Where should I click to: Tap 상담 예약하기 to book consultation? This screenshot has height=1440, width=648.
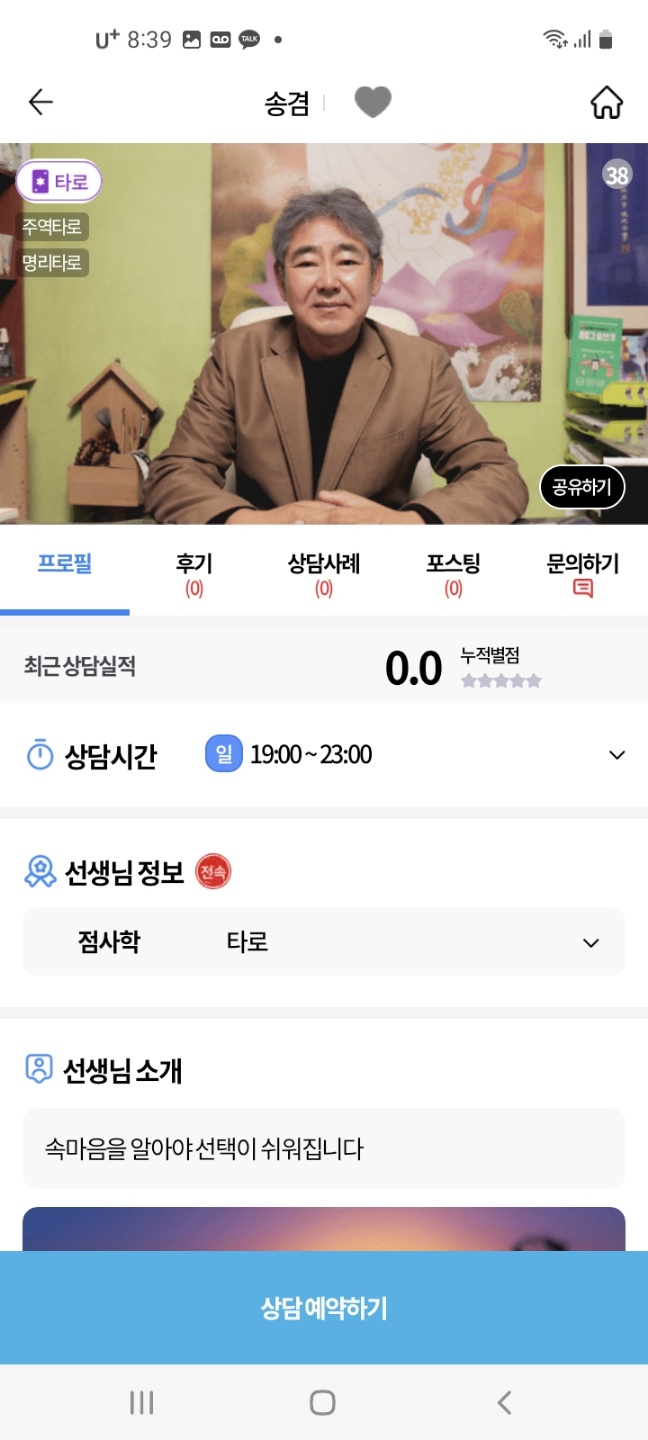(x=324, y=1308)
